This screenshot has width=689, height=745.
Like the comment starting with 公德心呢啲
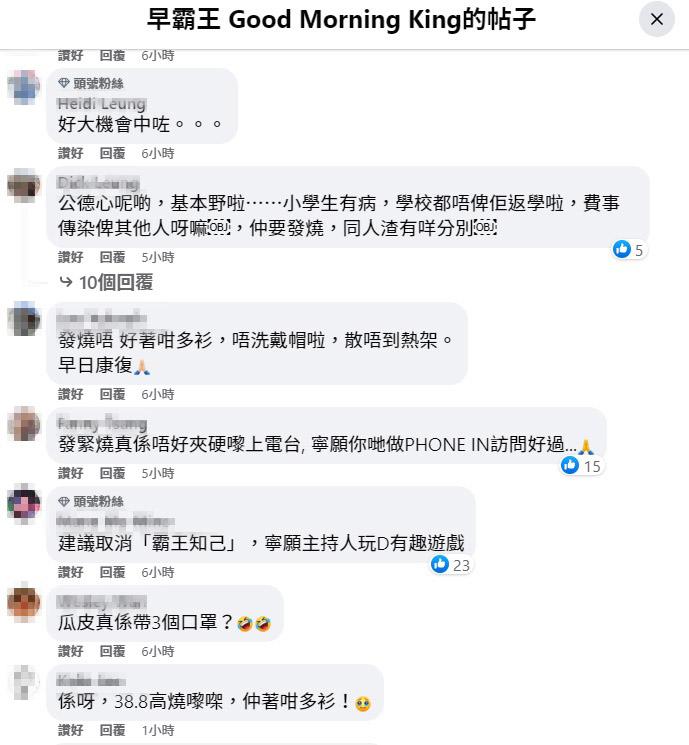[70, 257]
